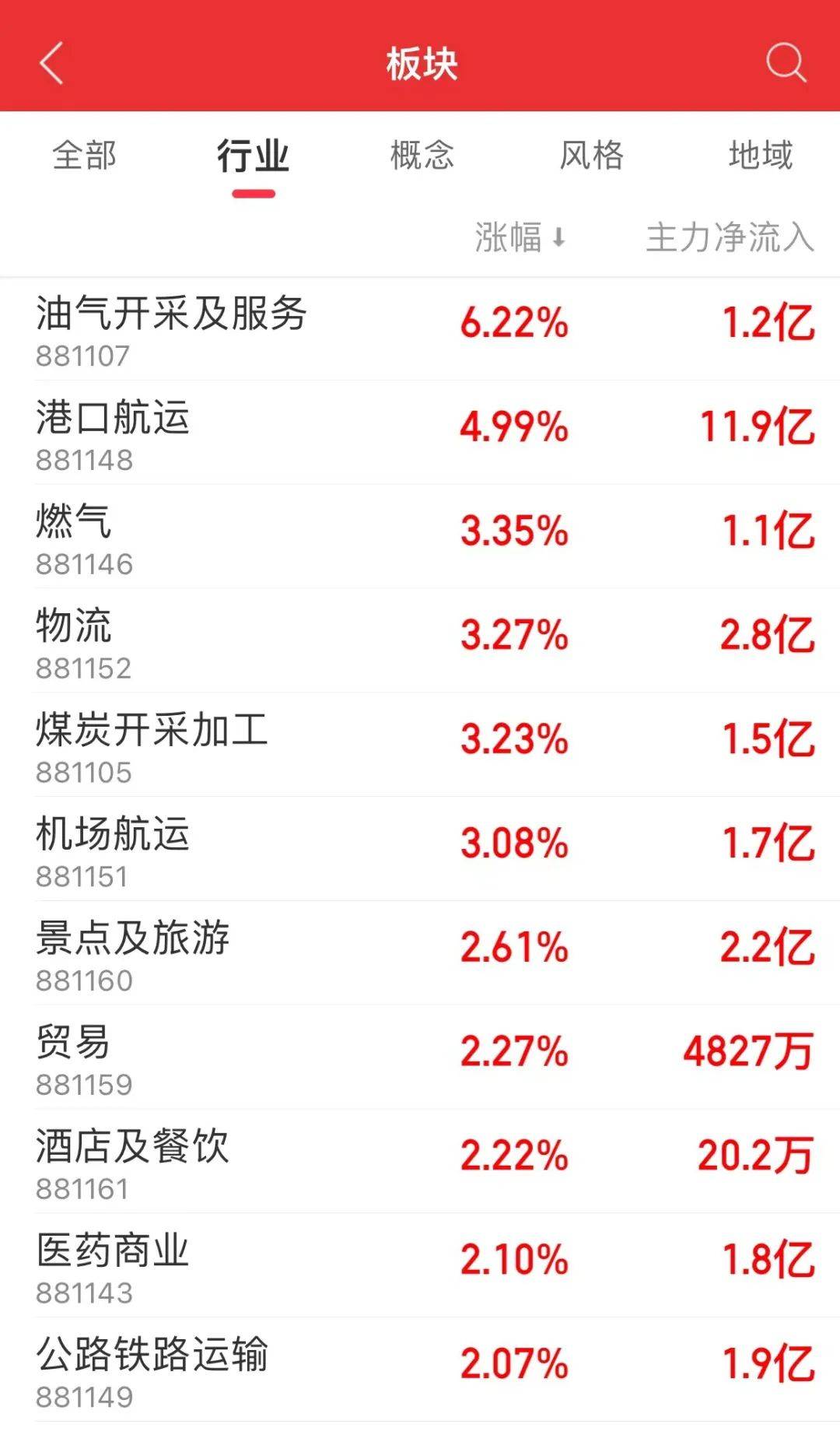Open the search magnifier icon
This screenshot has height=1431, width=840.
click(786, 64)
